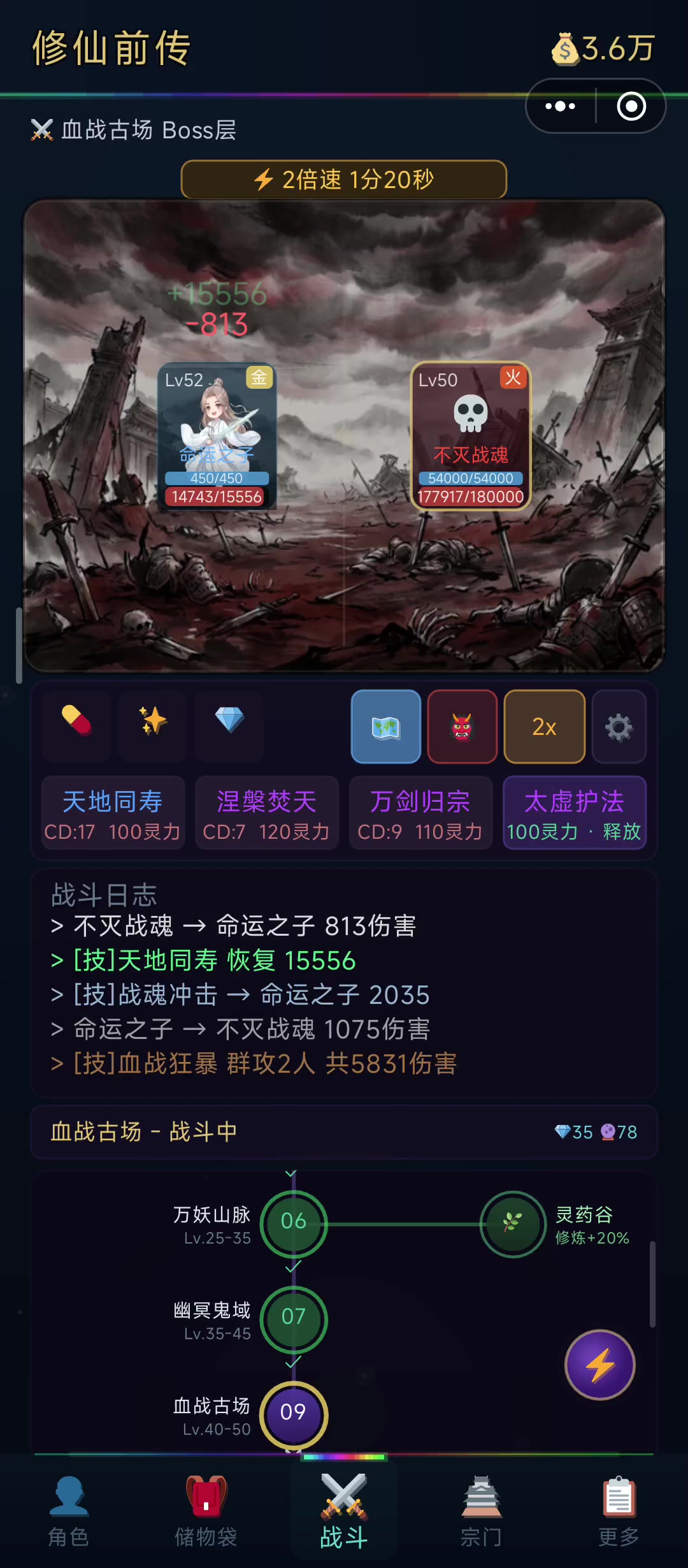The height and width of the screenshot is (1568, 688).
Task: Release the 太虚护法 skill
Action: tap(574, 813)
